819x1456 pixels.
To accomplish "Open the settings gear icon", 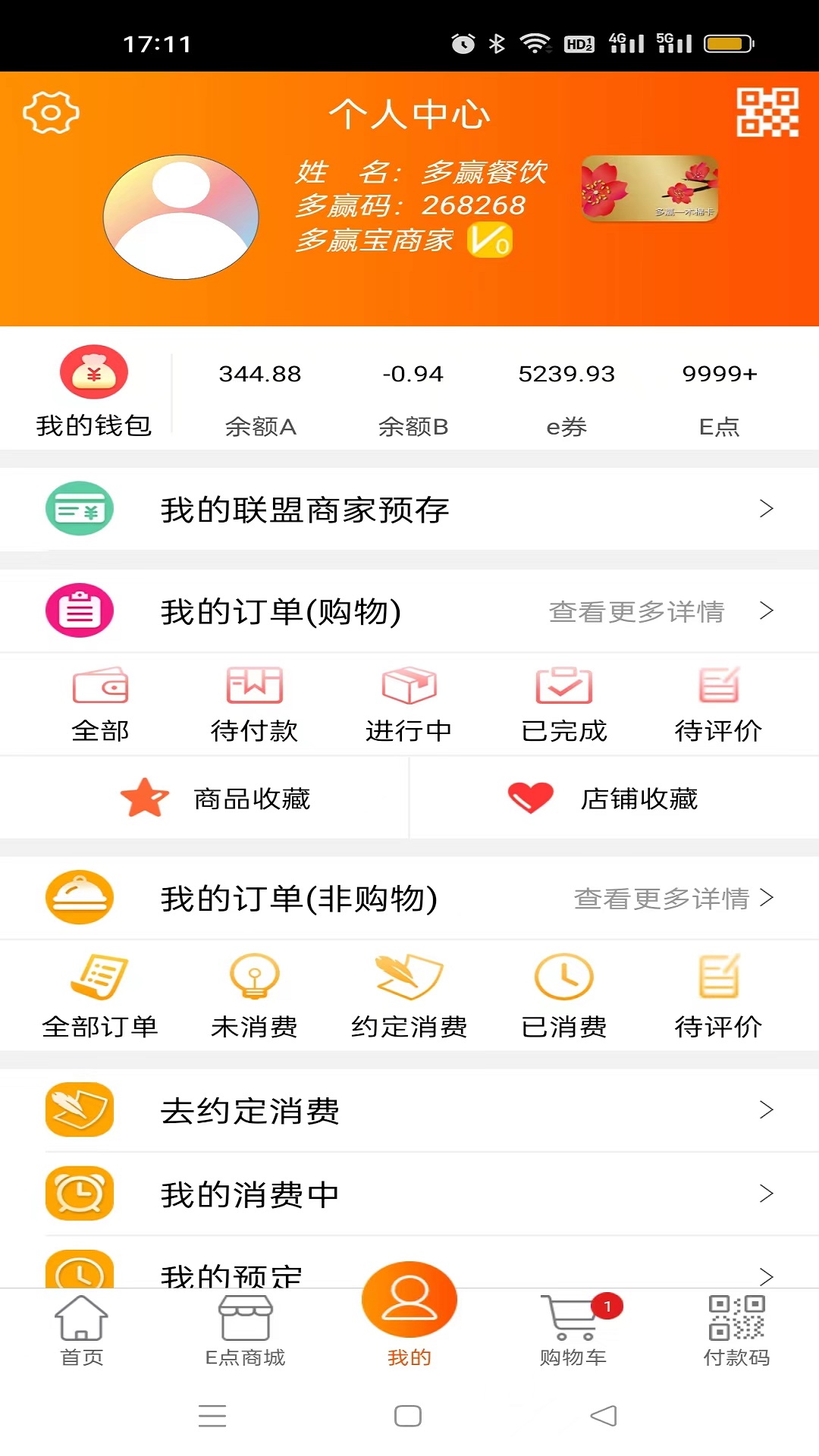I will (x=51, y=113).
